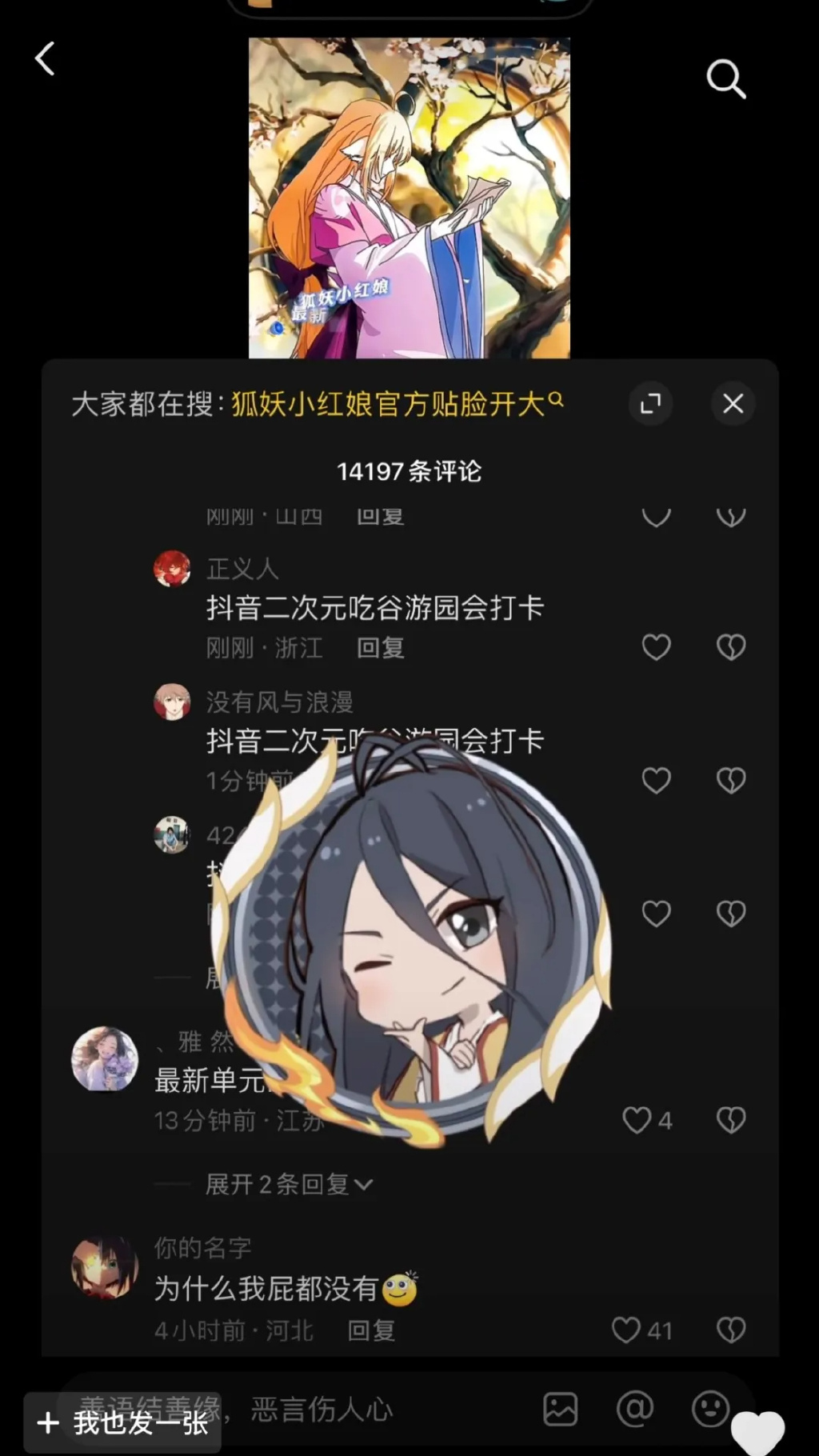Screen dimensions: 819x1456
Task: Attach an image to the comment
Action: point(560,1409)
